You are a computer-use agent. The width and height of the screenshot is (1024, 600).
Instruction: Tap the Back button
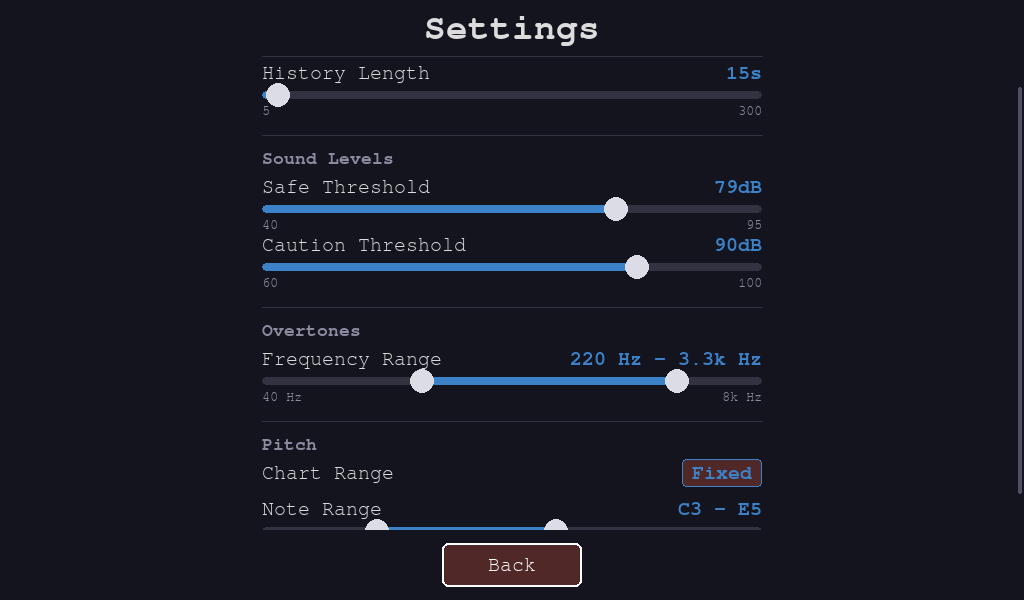[x=511, y=565]
